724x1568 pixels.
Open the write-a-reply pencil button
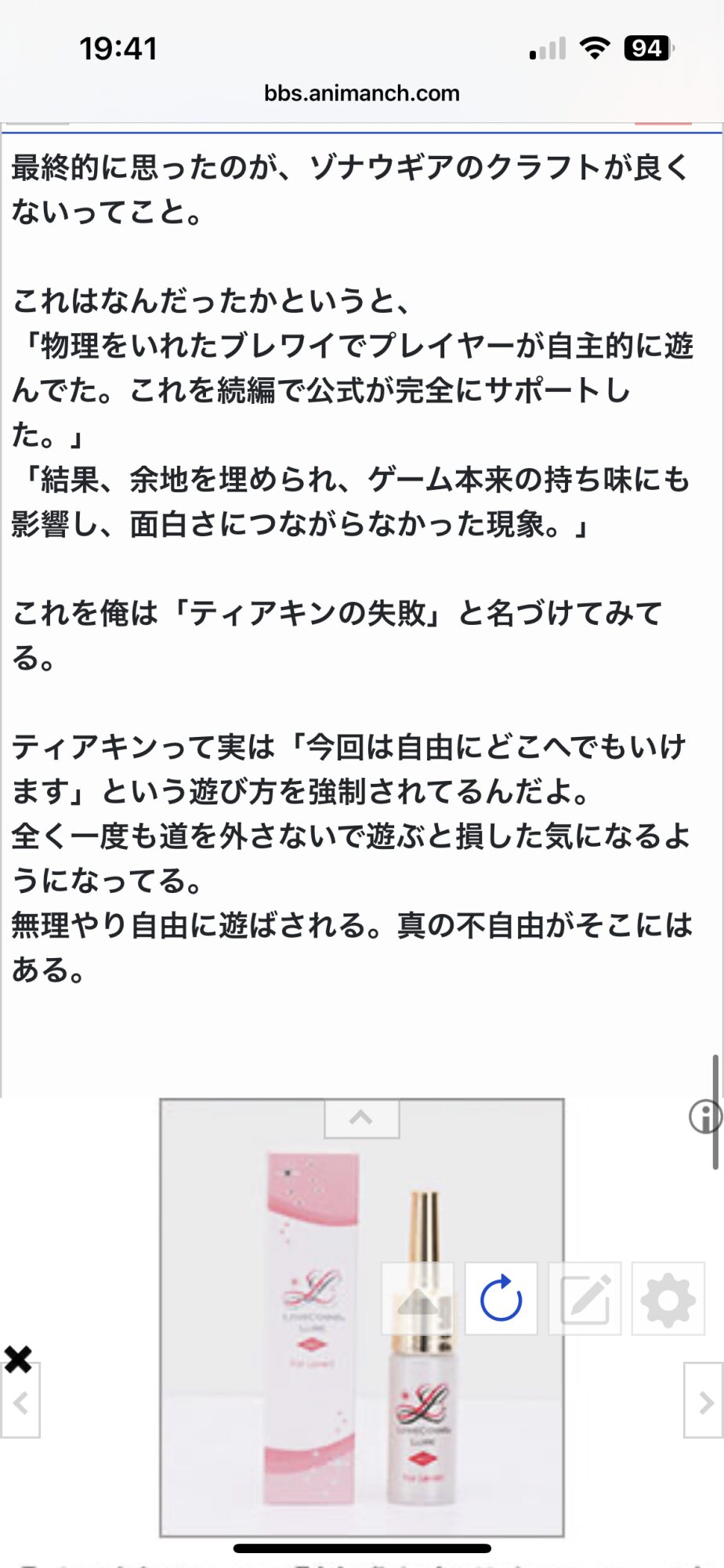585,1299
